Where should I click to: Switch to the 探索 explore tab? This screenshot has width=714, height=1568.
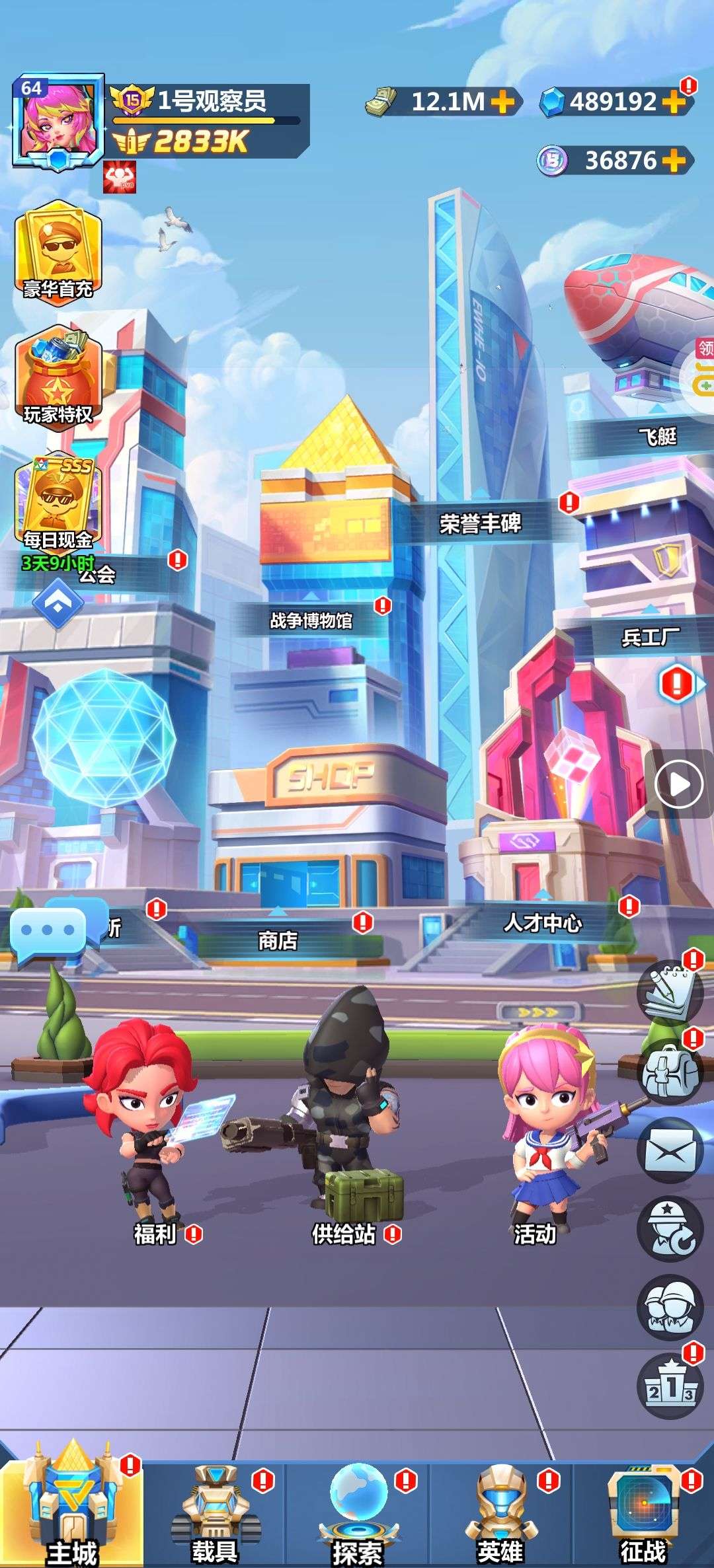click(357, 1516)
